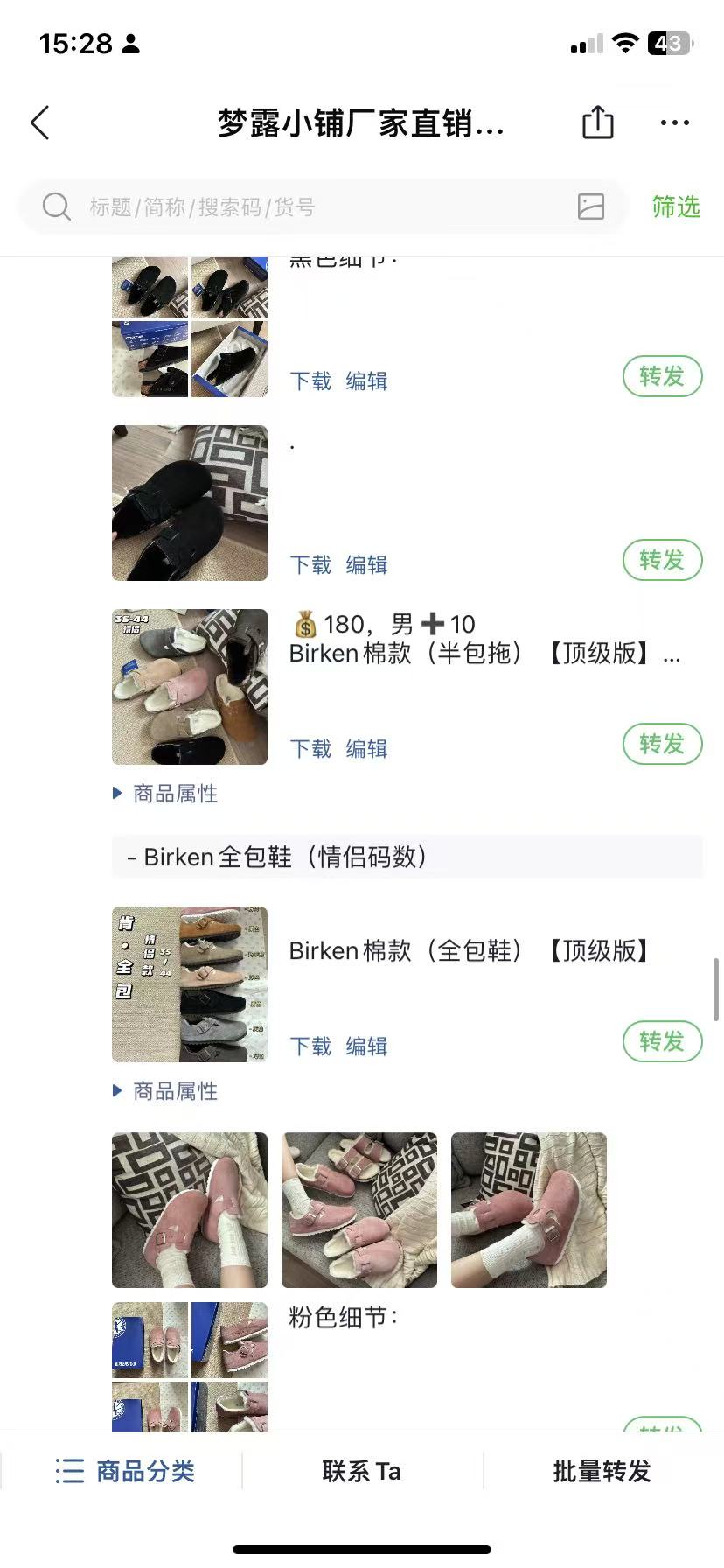The height and width of the screenshot is (1568, 724).
Task: Download the single black shoe photo post
Action: (310, 565)
